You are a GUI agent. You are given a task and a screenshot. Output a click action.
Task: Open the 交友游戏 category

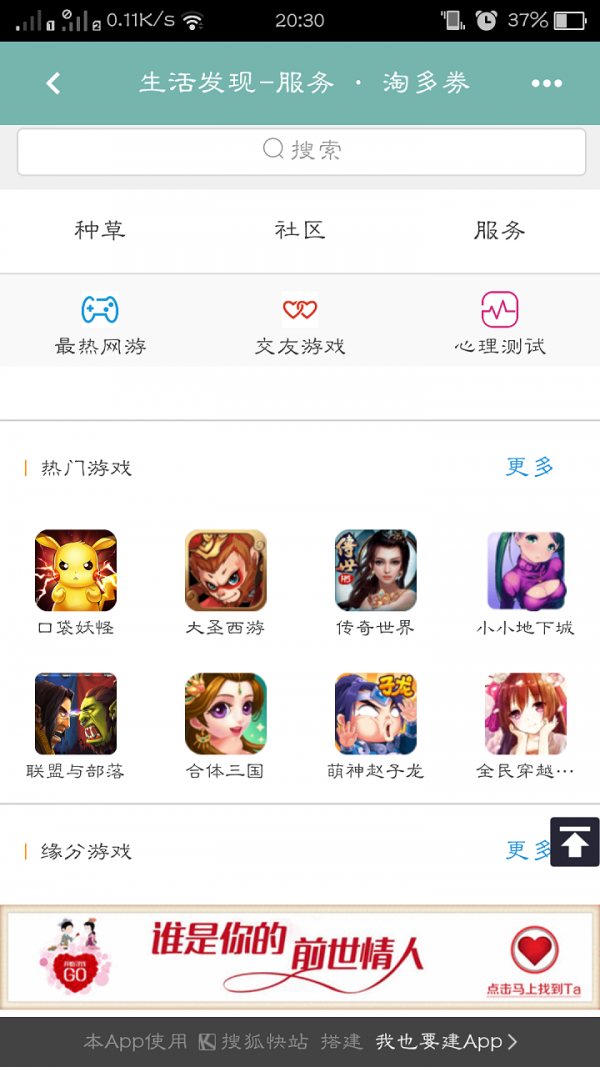click(300, 323)
